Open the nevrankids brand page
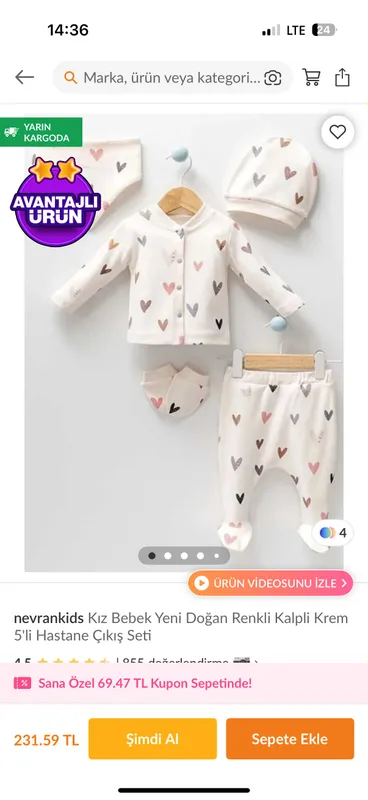This screenshot has width=368, height=800. click(x=48, y=618)
